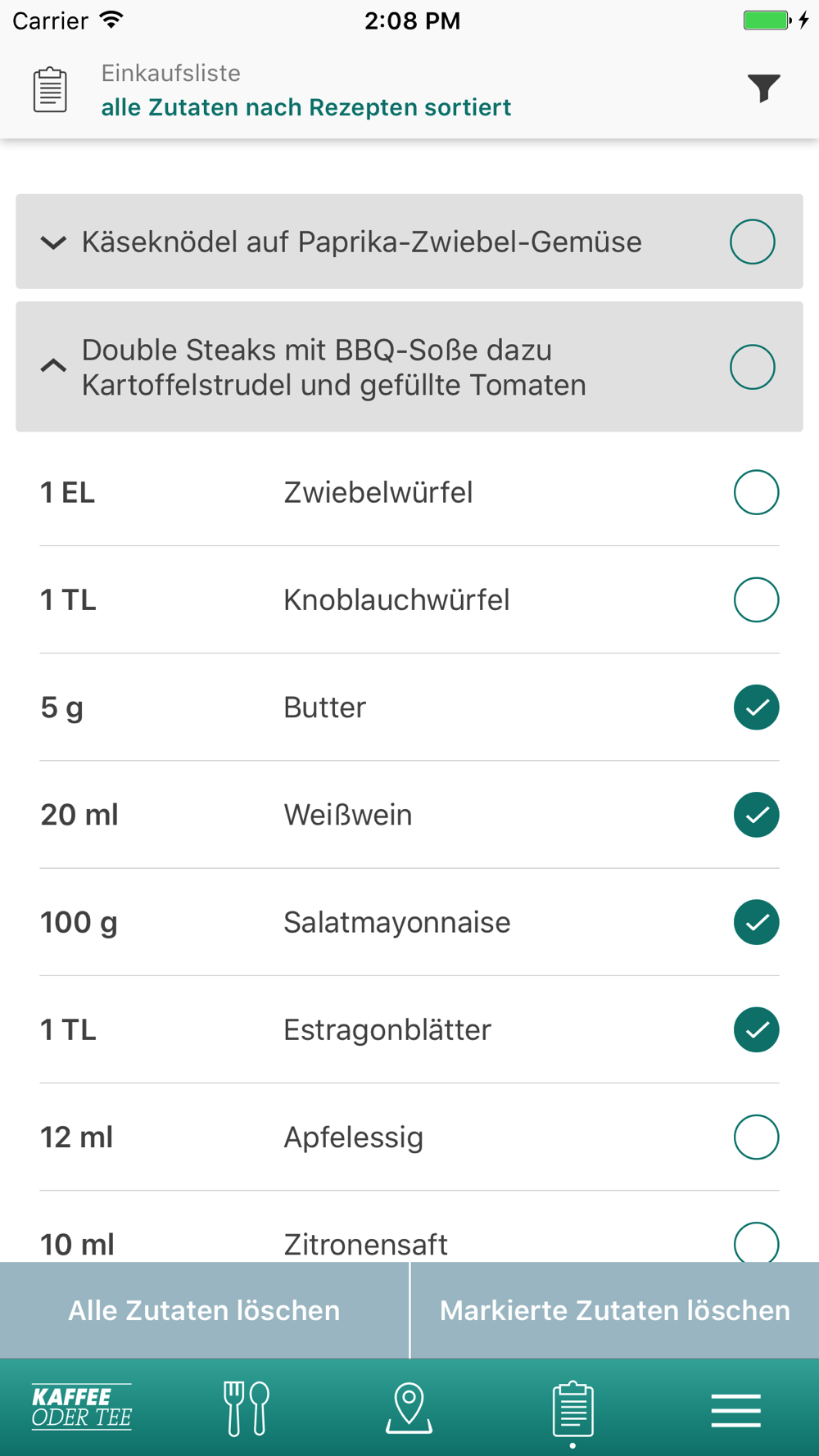
Task: Open the location pin tab
Action: 409,1408
